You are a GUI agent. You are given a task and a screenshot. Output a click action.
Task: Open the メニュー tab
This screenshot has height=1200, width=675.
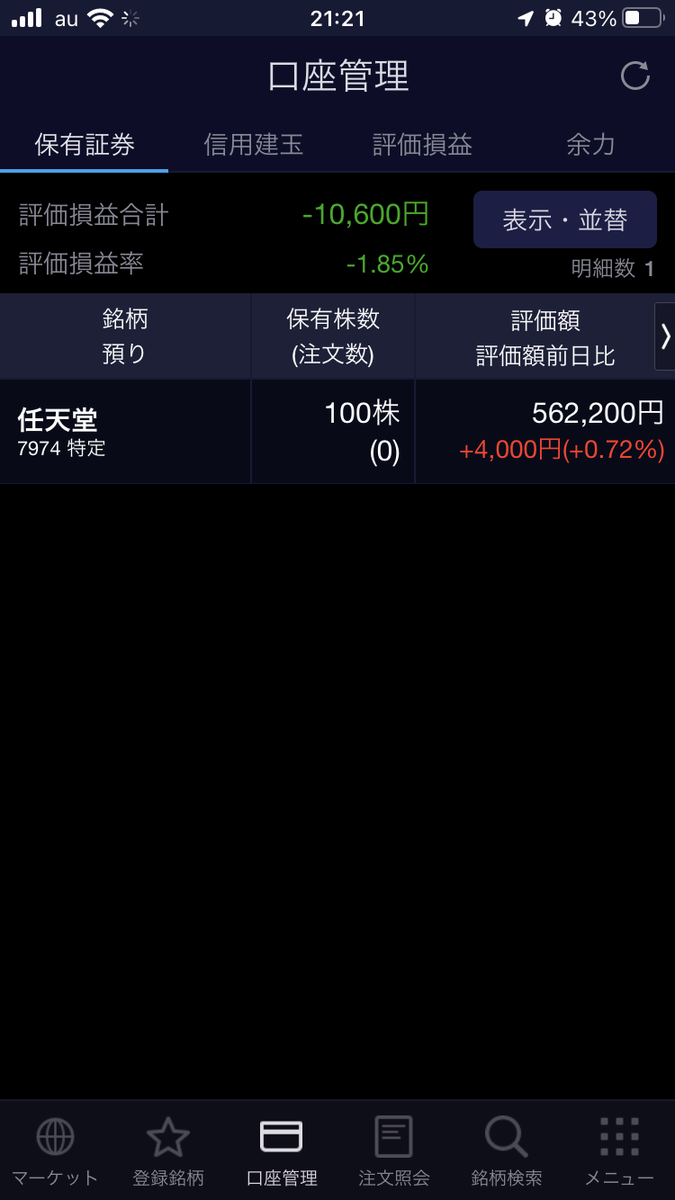(x=619, y=1151)
